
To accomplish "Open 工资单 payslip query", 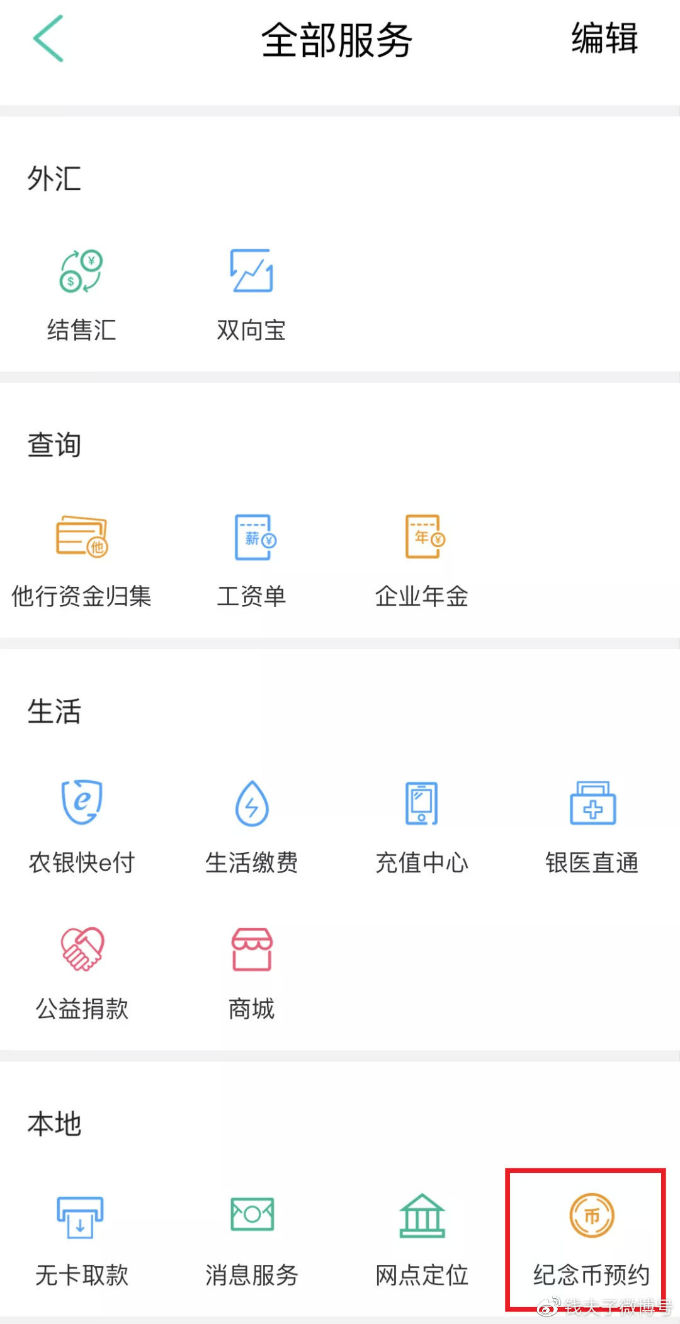I will (x=251, y=560).
